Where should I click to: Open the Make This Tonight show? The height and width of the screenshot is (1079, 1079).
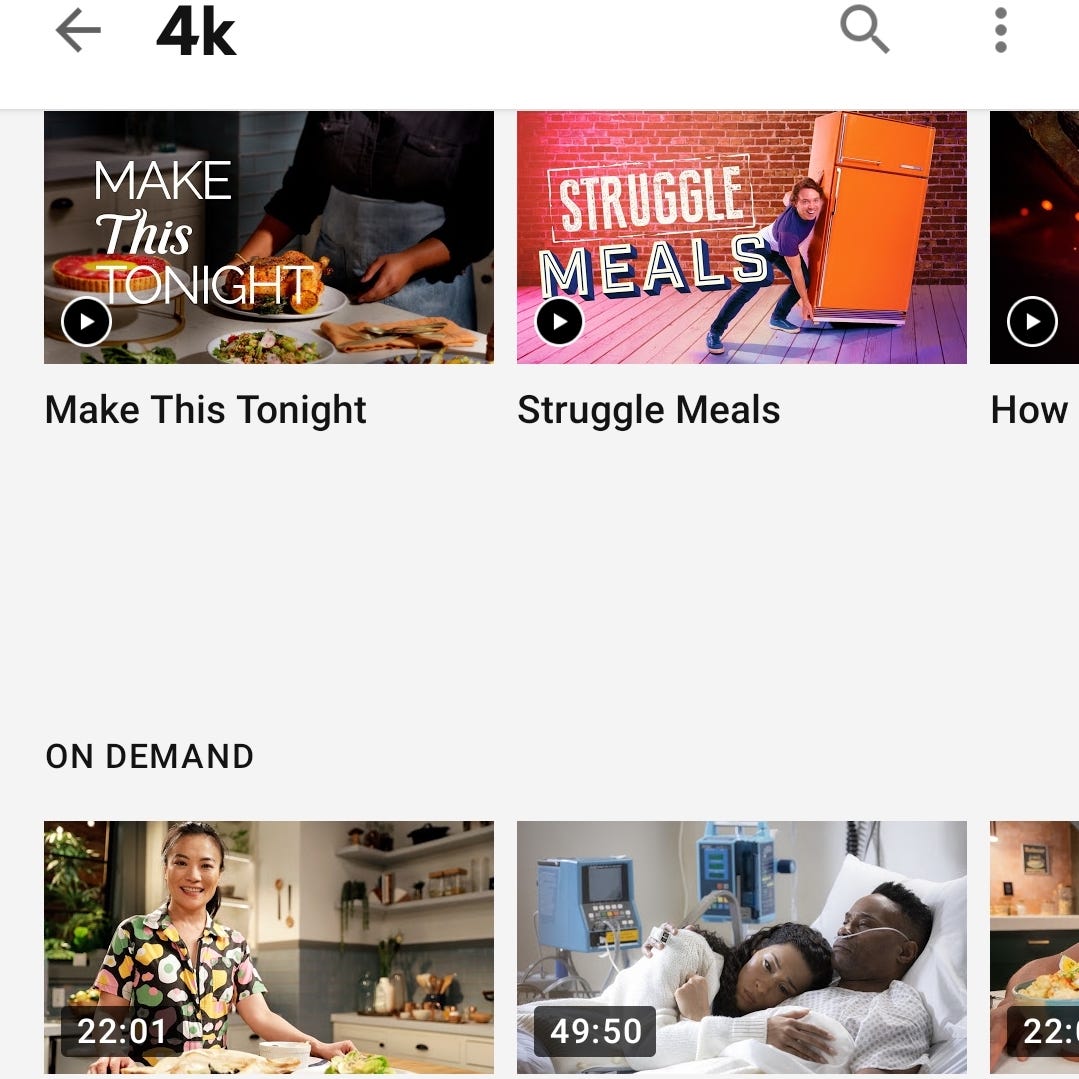(x=268, y=237)
